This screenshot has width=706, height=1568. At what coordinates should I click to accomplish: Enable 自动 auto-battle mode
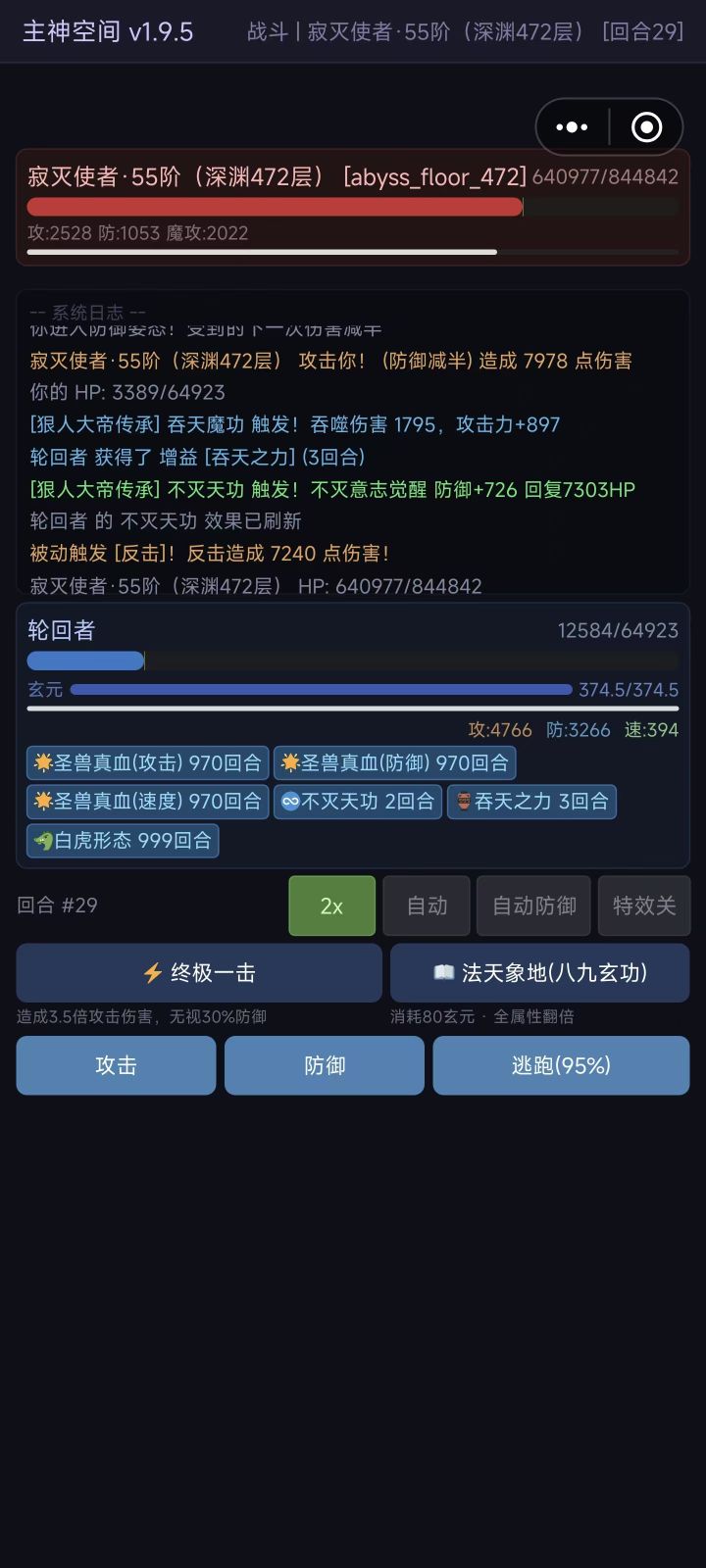(x=427, y=906)
